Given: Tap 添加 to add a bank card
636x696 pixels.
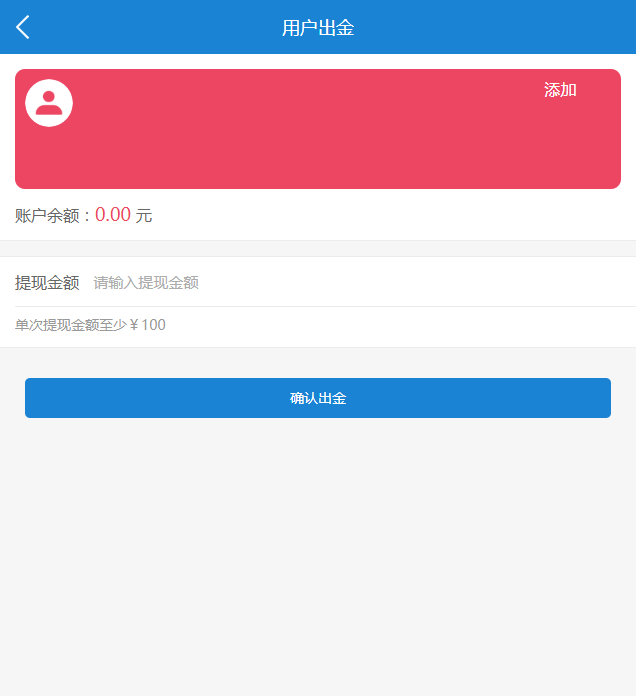Looking at the screenshot, I should click(560, 90).
